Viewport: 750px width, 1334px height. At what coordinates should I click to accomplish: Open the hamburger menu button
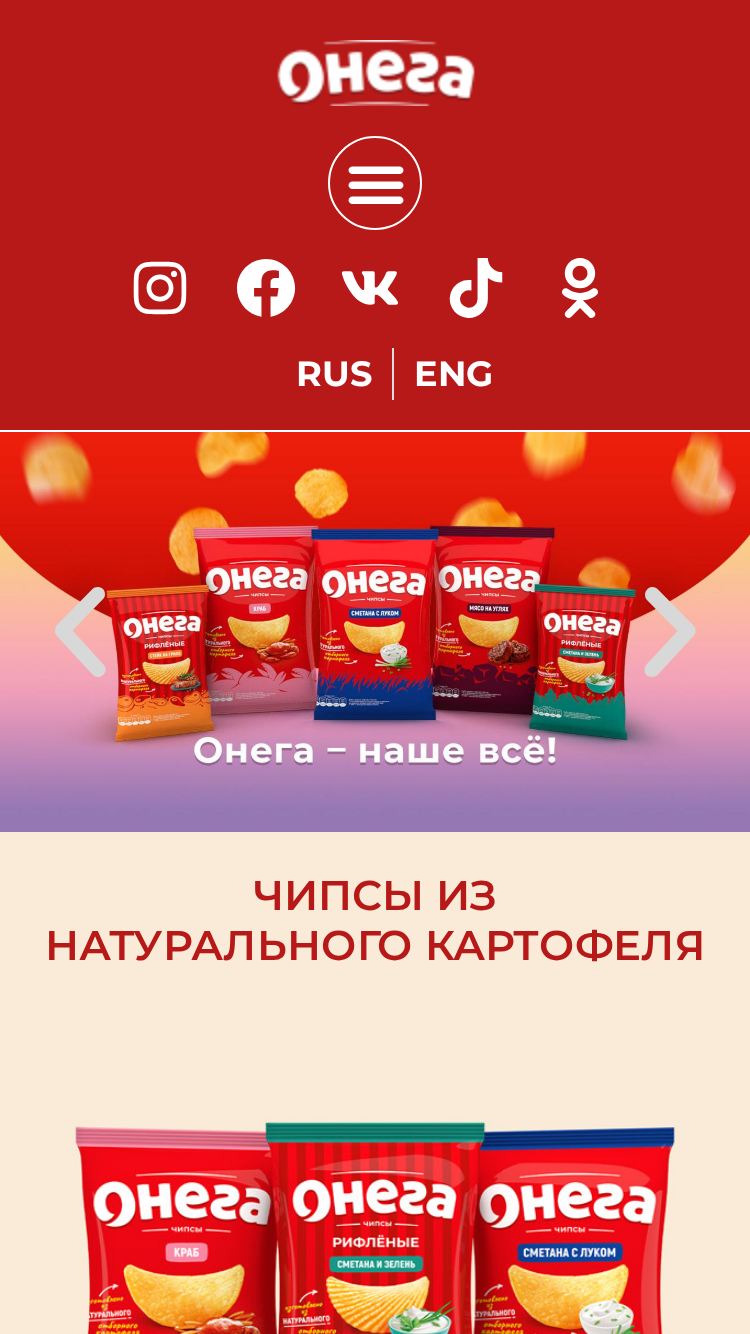tap(375, 183)
